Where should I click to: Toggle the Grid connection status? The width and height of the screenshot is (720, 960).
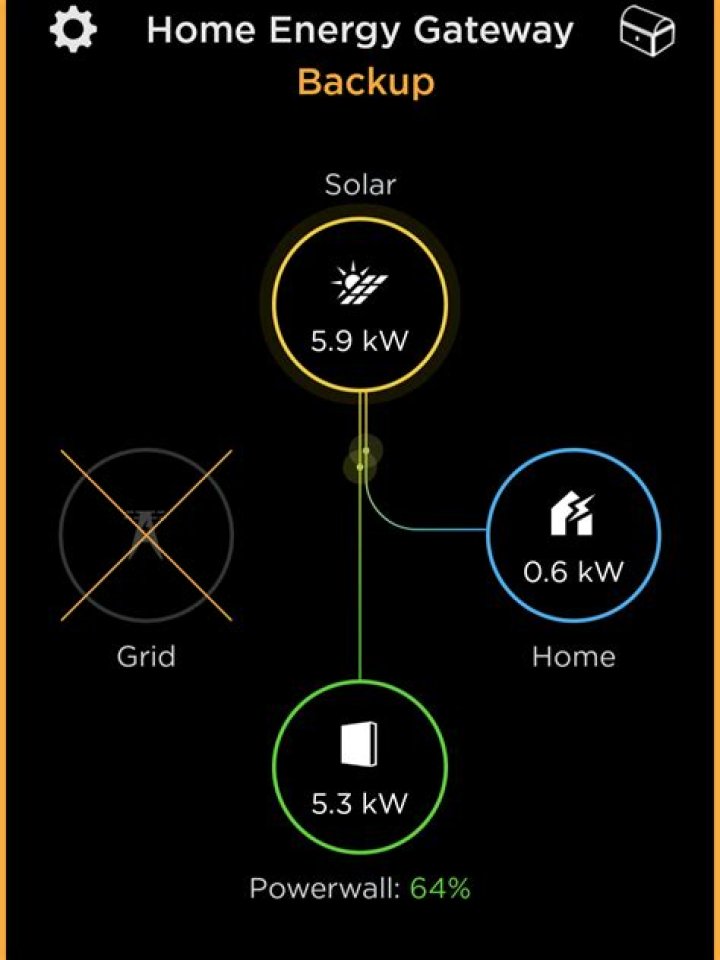click(x=148, y=537)
